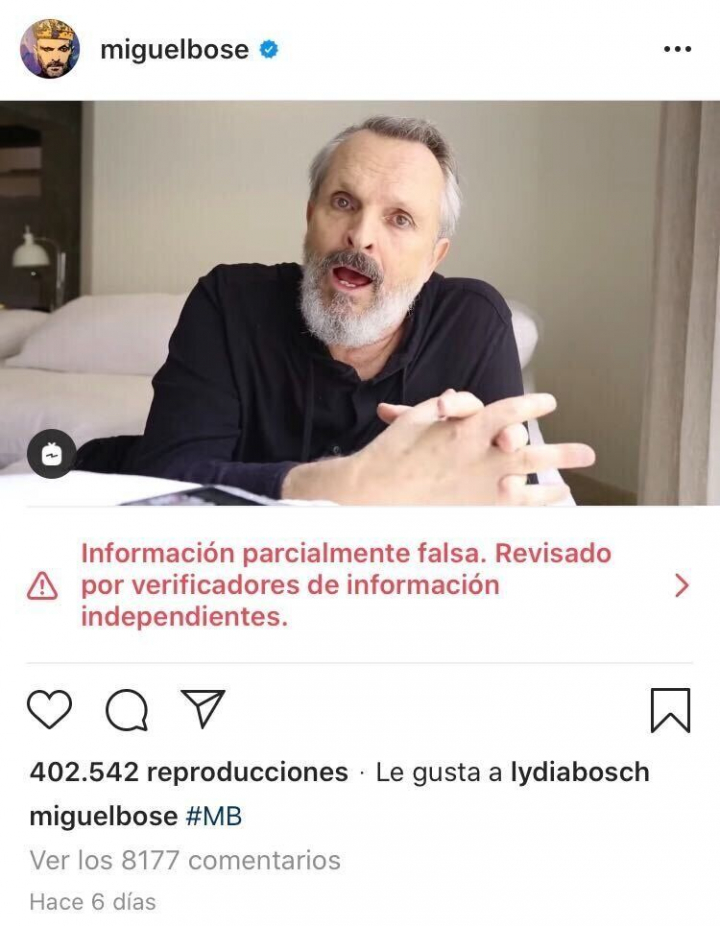Image resolution: width=720 pixels, height=926 pixels.
Task: Open the miguelbose username in the caption
Action: pyautogui.click(x=103, y=816)
